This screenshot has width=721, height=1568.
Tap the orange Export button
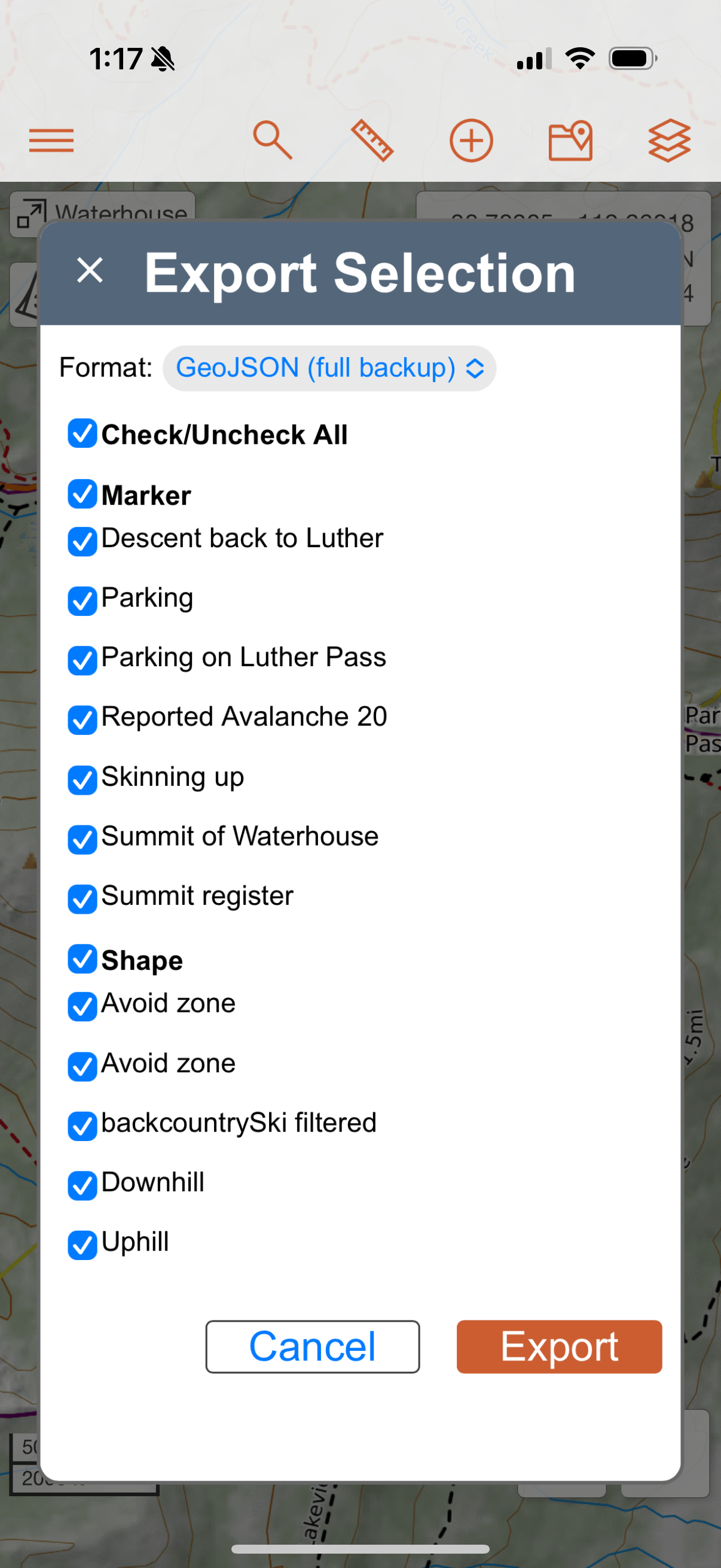coord(559,1347)
